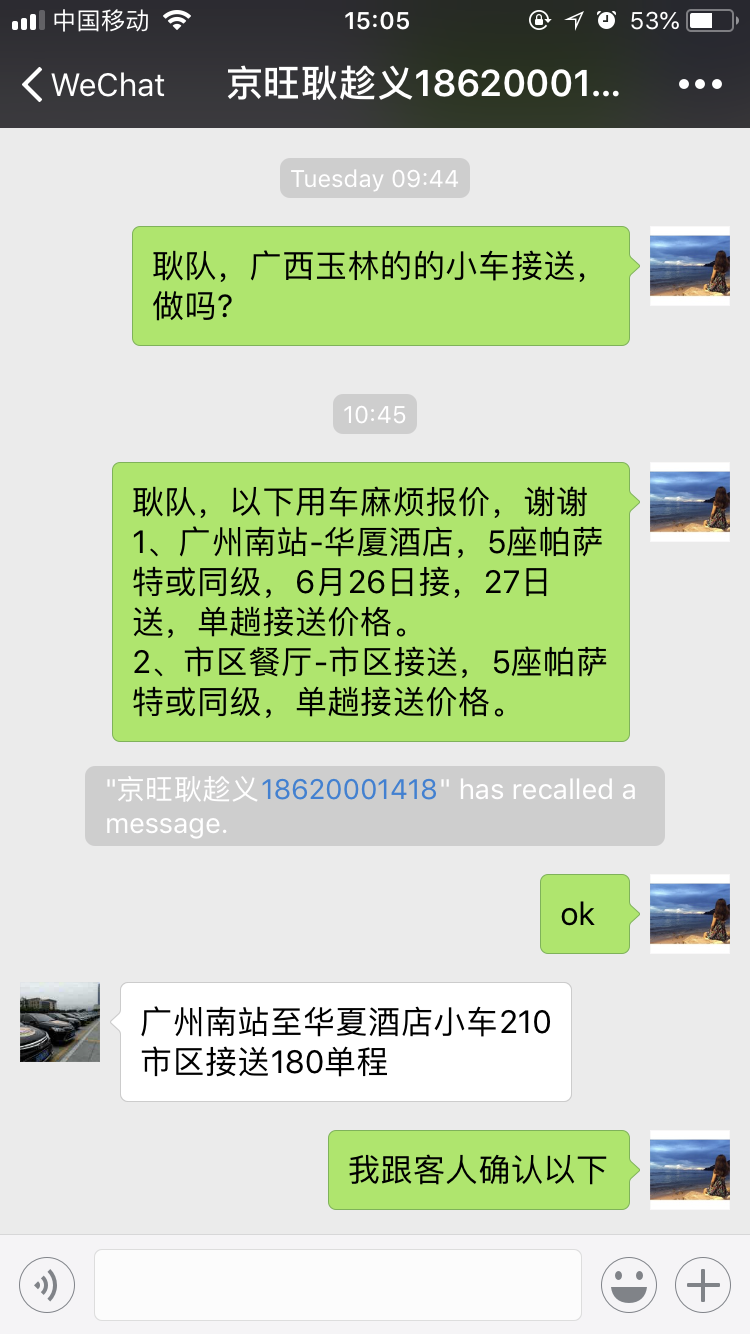Tap the message text field
Image resolution: width=750 pixels, height=1334 pixels.
tap(338, 1284)
